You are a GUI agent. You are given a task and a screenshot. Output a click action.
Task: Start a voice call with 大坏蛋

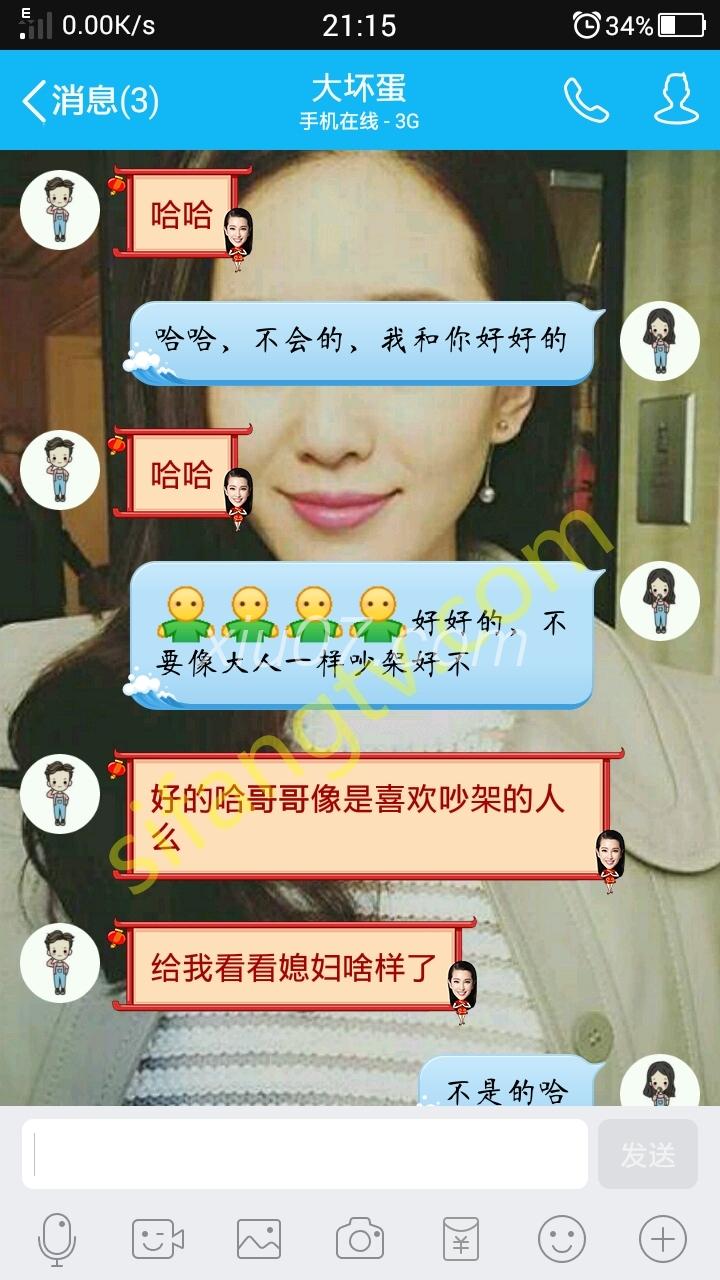(x=586, y=100)
